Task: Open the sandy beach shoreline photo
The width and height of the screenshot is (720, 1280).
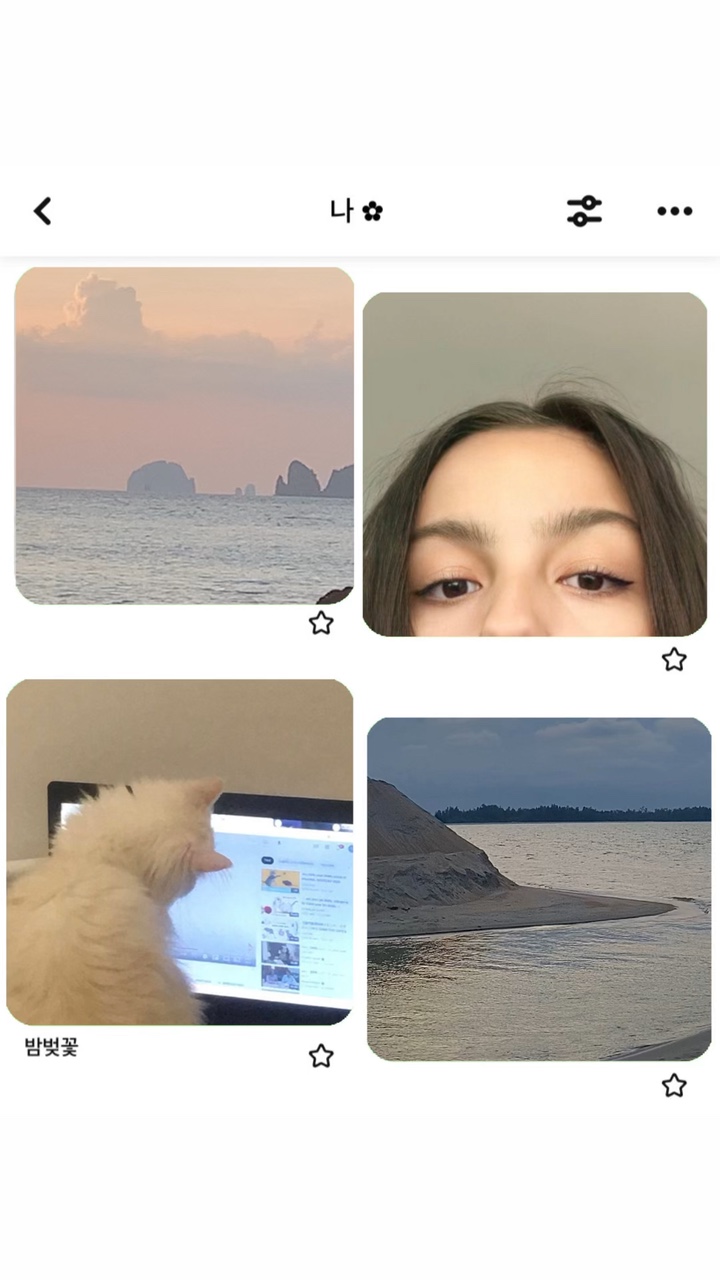Action: pyautogui.click(x=539, y=889)
